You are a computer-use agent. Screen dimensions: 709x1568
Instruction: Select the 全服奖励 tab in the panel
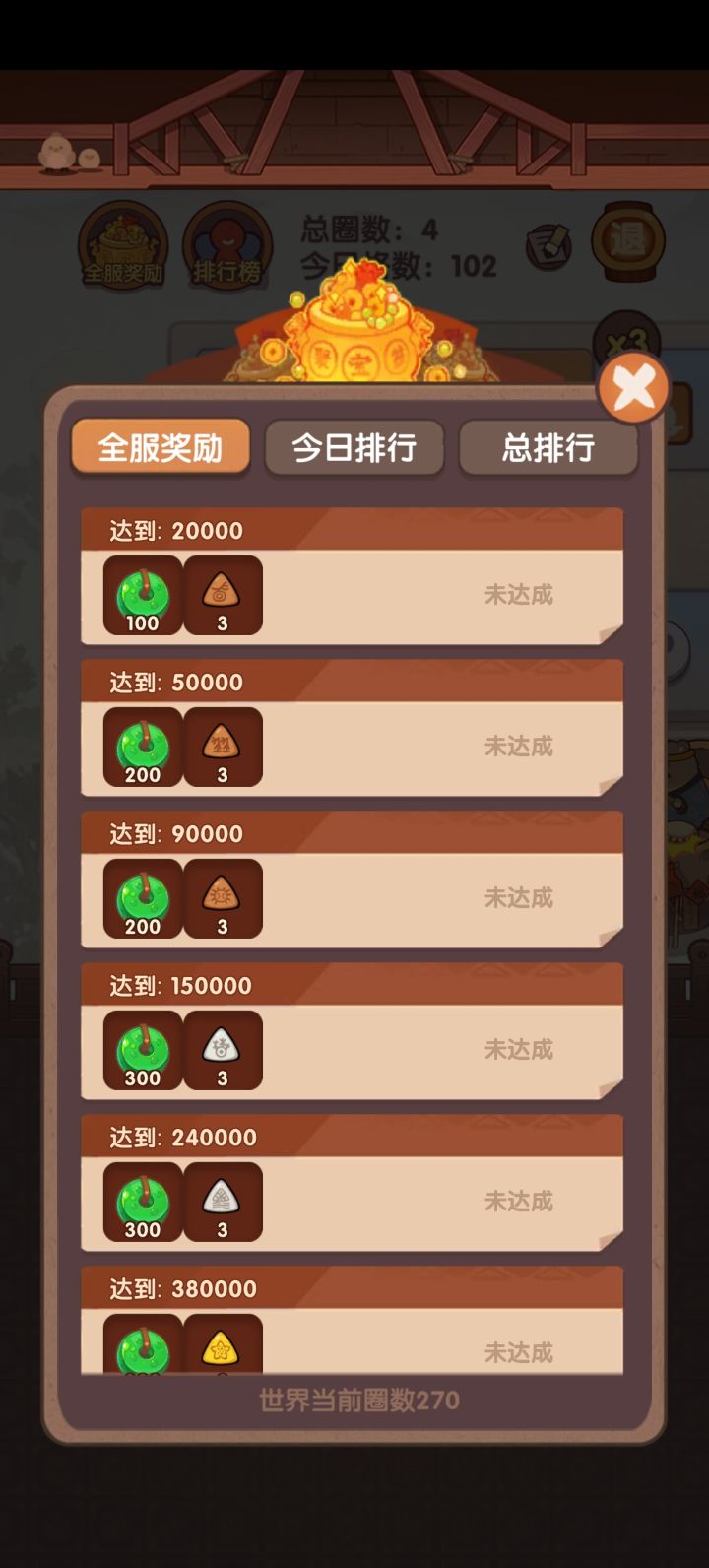click(160, 446)
